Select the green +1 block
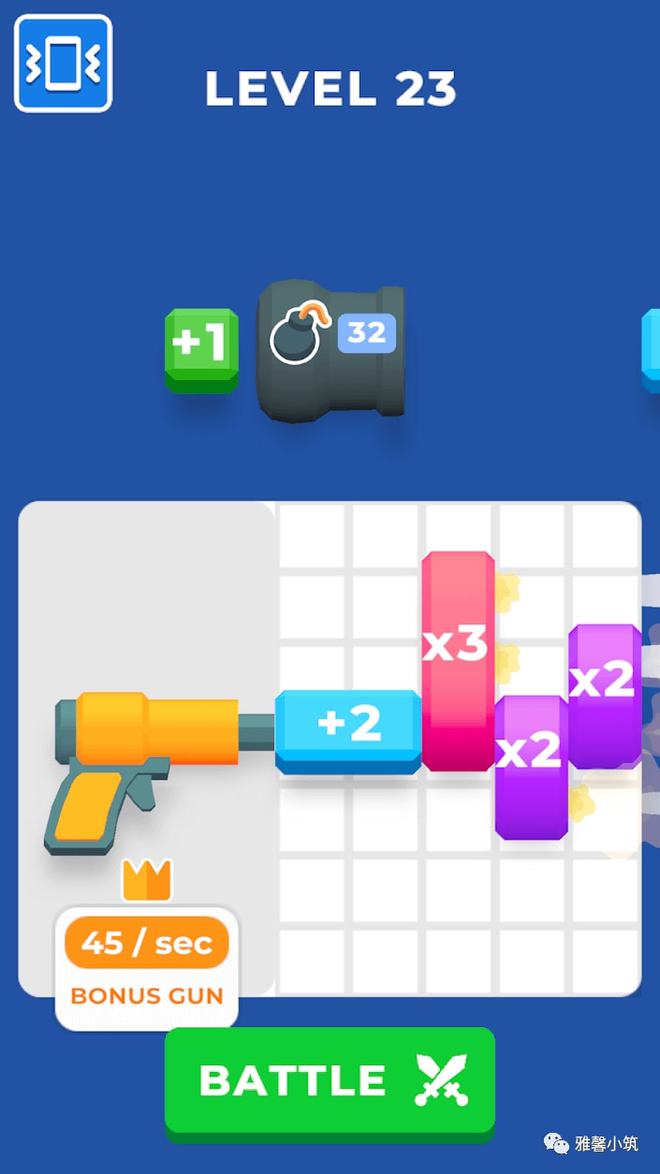The width and height of the screenshot is (660, 1174). click(x=201, y=347)
